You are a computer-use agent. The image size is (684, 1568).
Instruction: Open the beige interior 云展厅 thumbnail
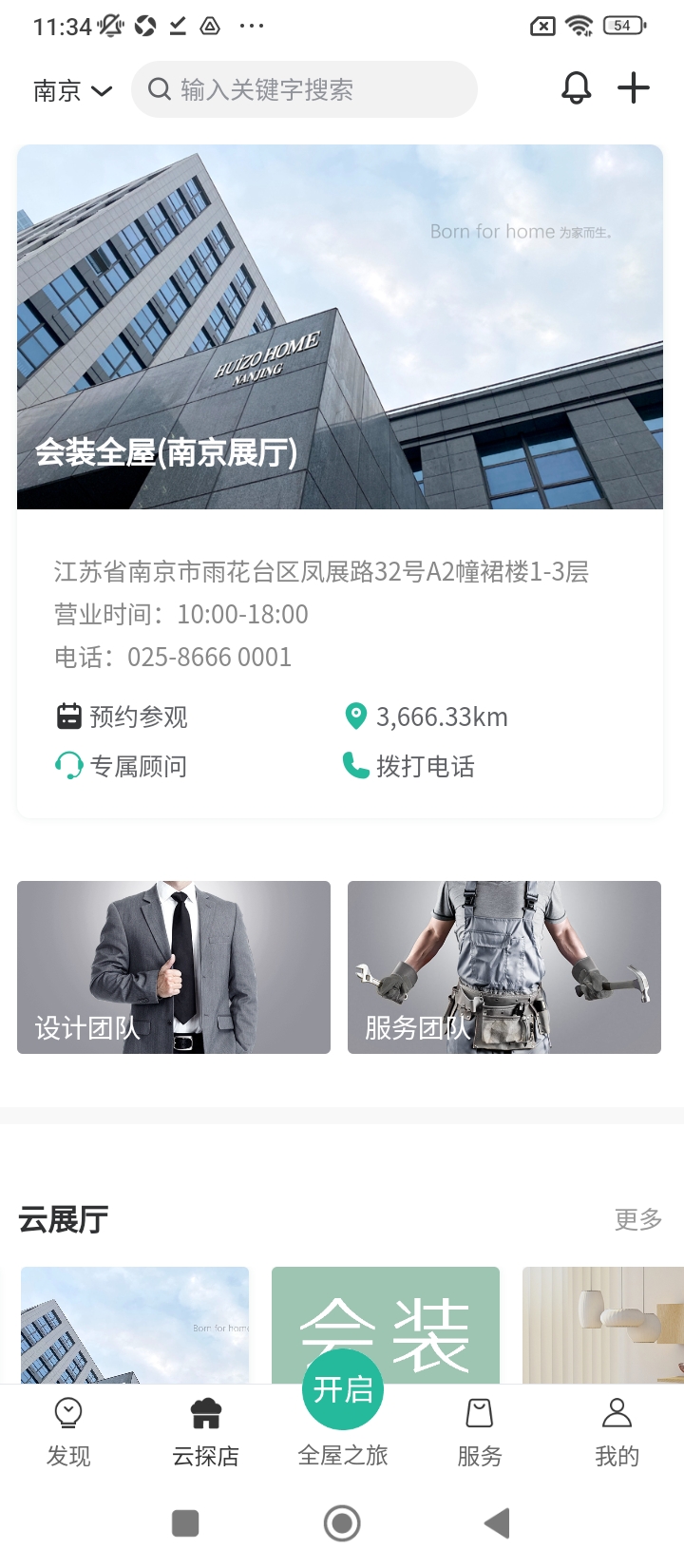tap(602, 1325)
